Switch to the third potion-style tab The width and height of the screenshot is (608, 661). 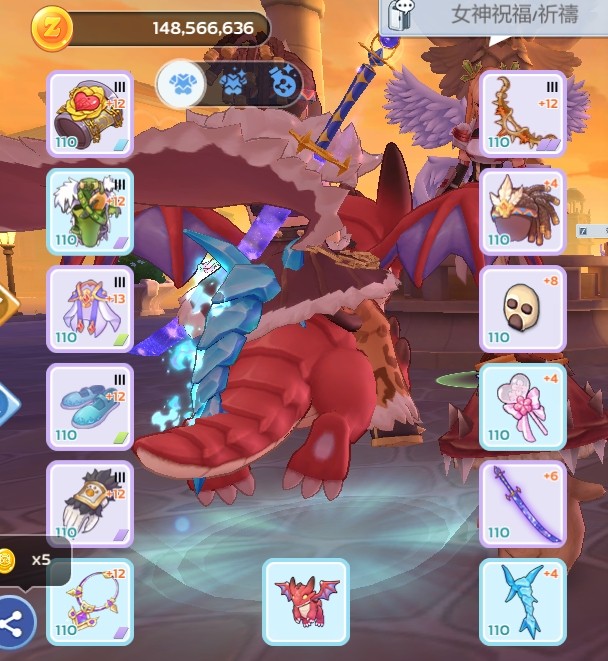[x=282, y=84]
